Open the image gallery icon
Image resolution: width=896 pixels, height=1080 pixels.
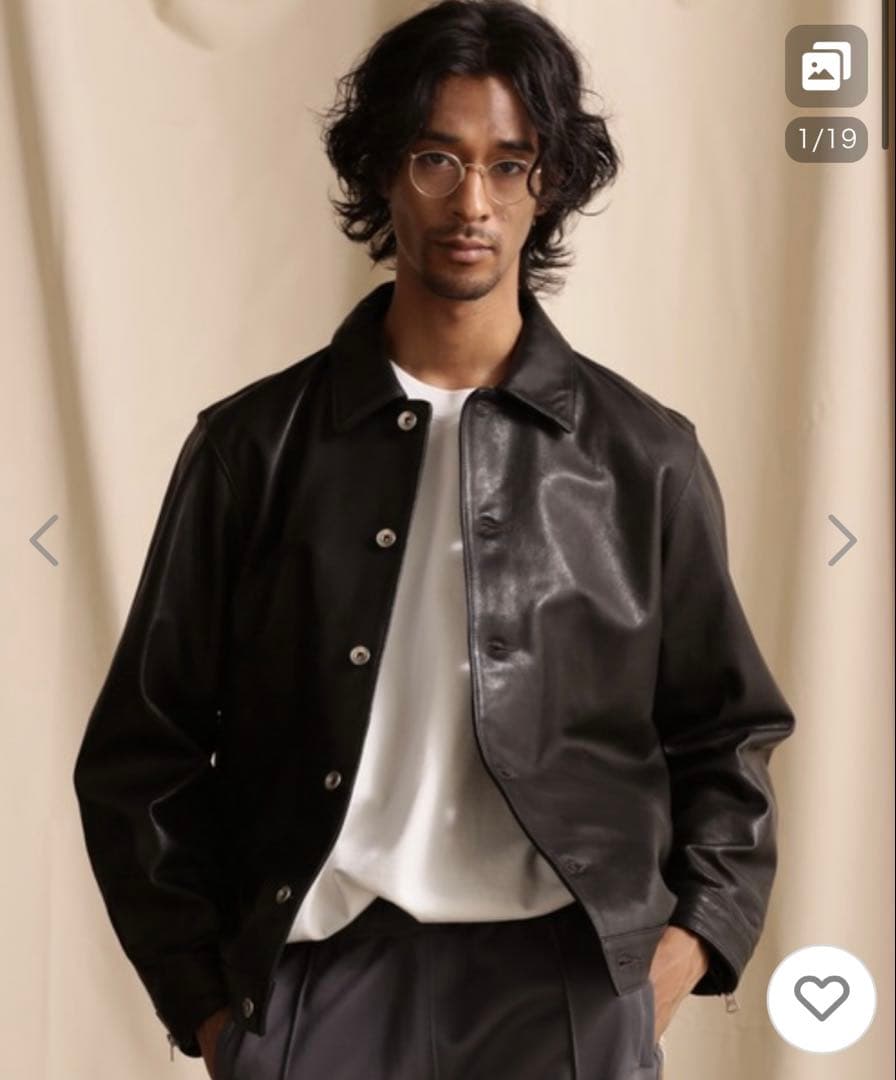pyautogui.click(x=826, y=67)
